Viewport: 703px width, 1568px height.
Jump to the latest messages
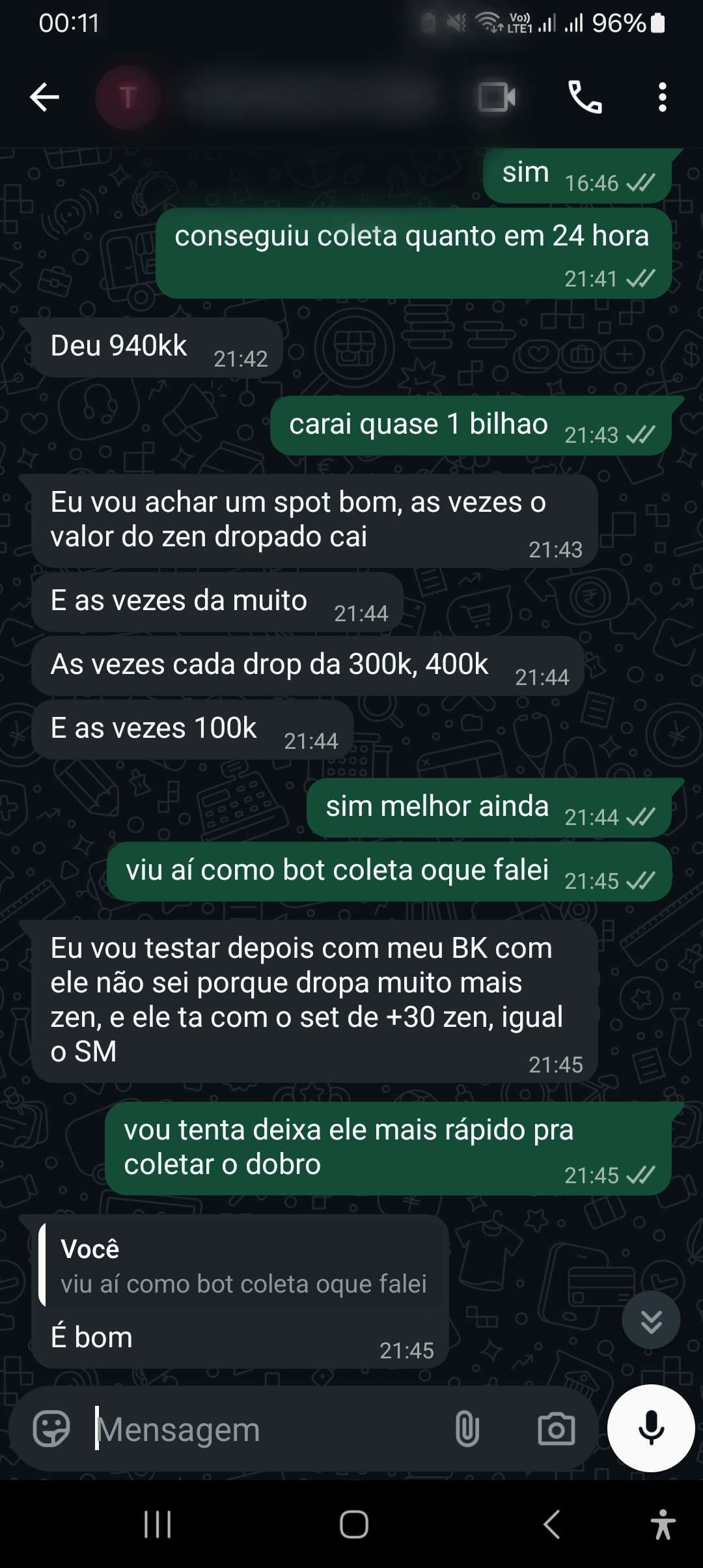[651, 1320]
